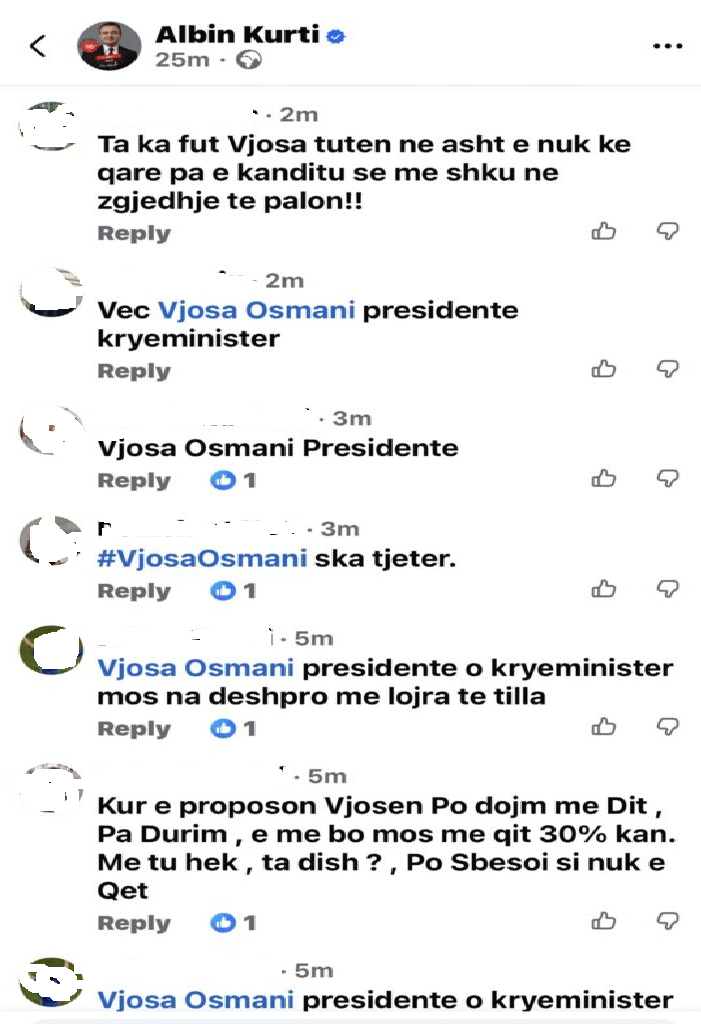This screenshot has height=1024, width=701.
Task: Reply to the 'Ta ka fut Vjosa' comment
Action: point(134,233)
